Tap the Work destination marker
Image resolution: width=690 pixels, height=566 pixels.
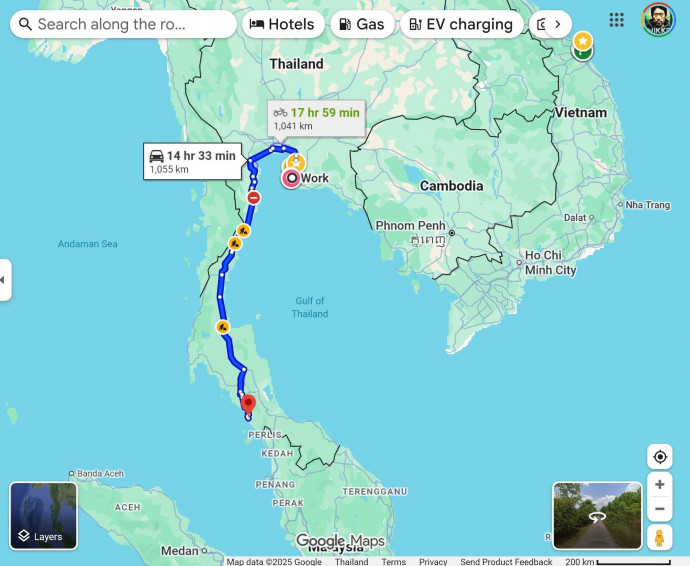pos(291,178)
